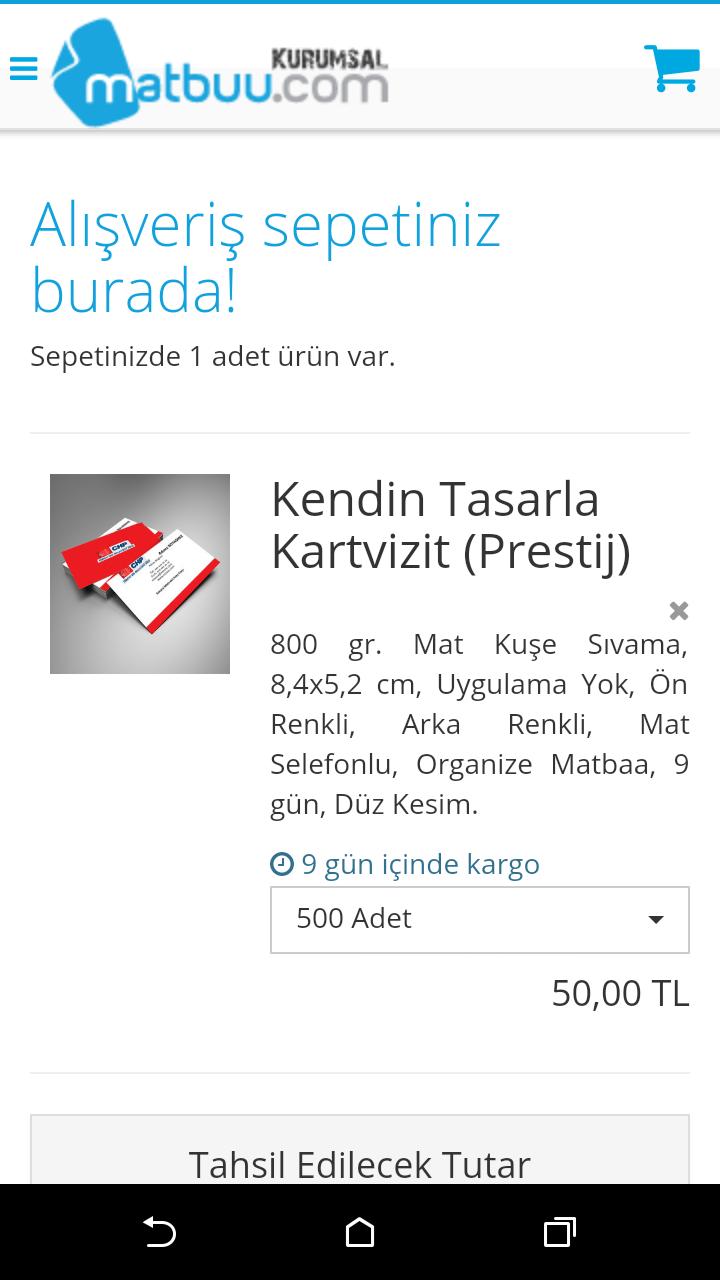Click the 9 gün içinde kargo link
720x1280 pixels.
[x=420, y=863]
